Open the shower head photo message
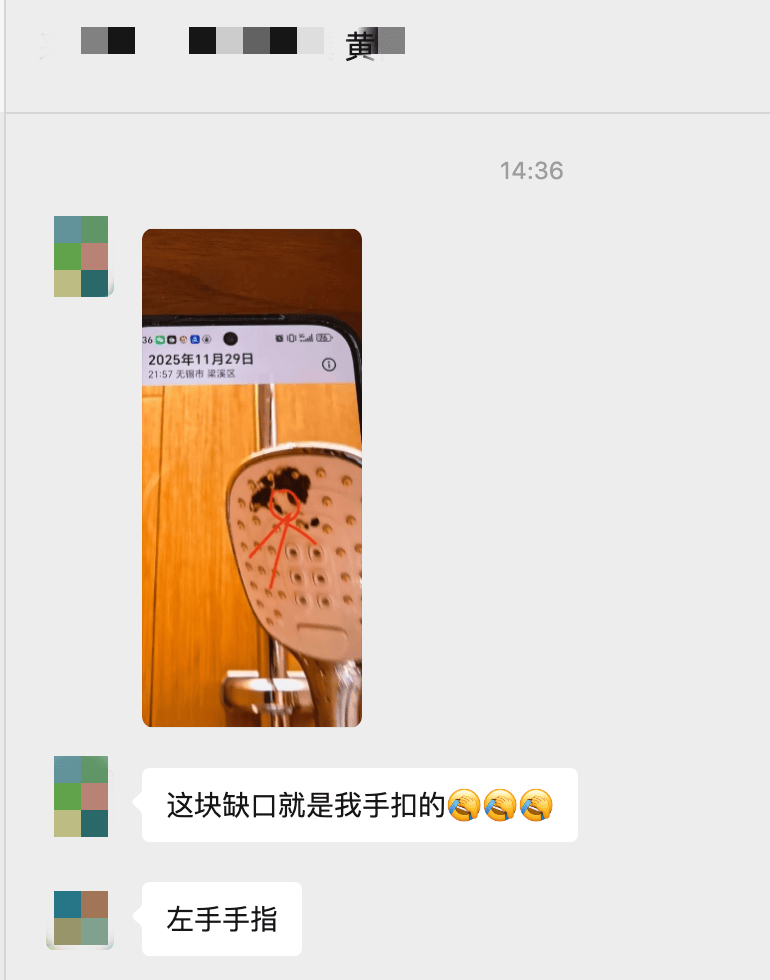770x980 pixels. 252,477
